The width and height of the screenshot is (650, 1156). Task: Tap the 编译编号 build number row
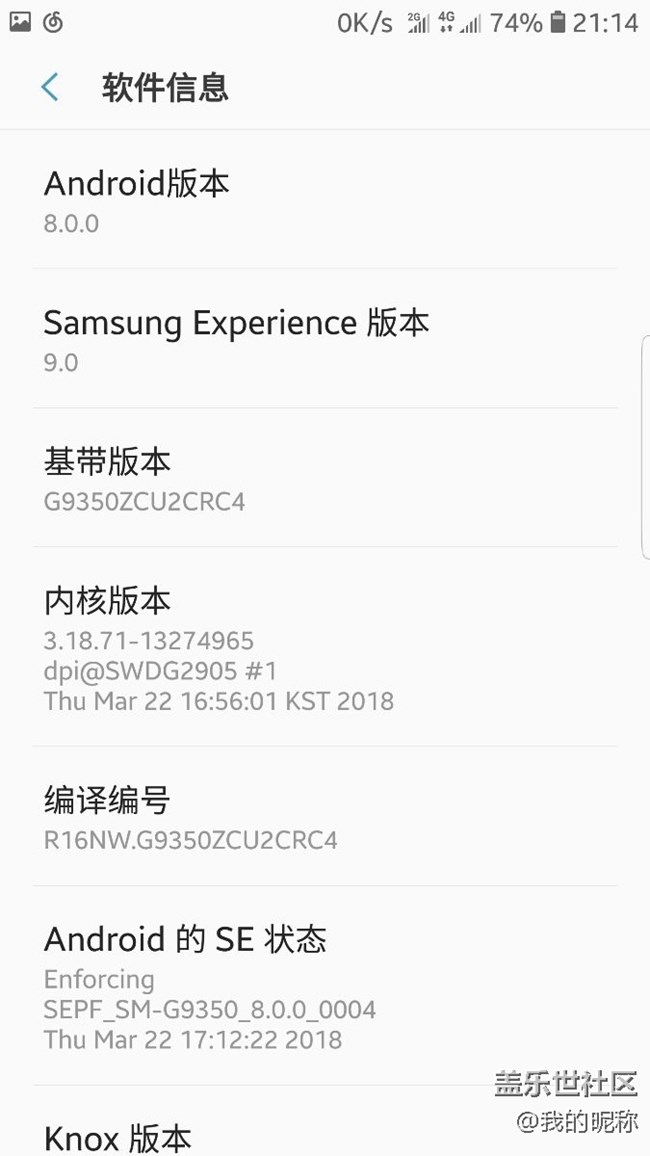click(324, 817)
